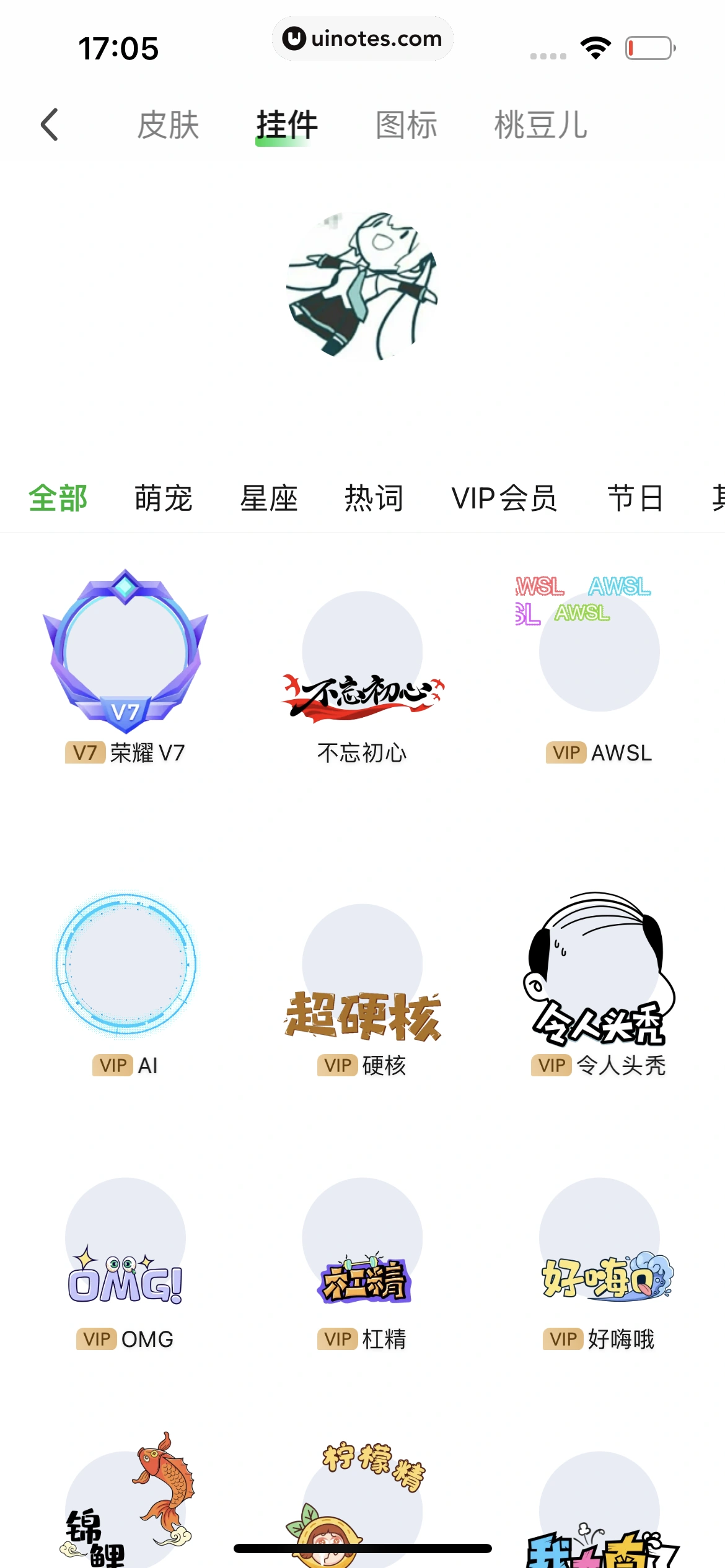Image resolution: width=725 pixels, height=1568 pixels.
Task: Go back using the back arrow
Action: coord(50,124)
